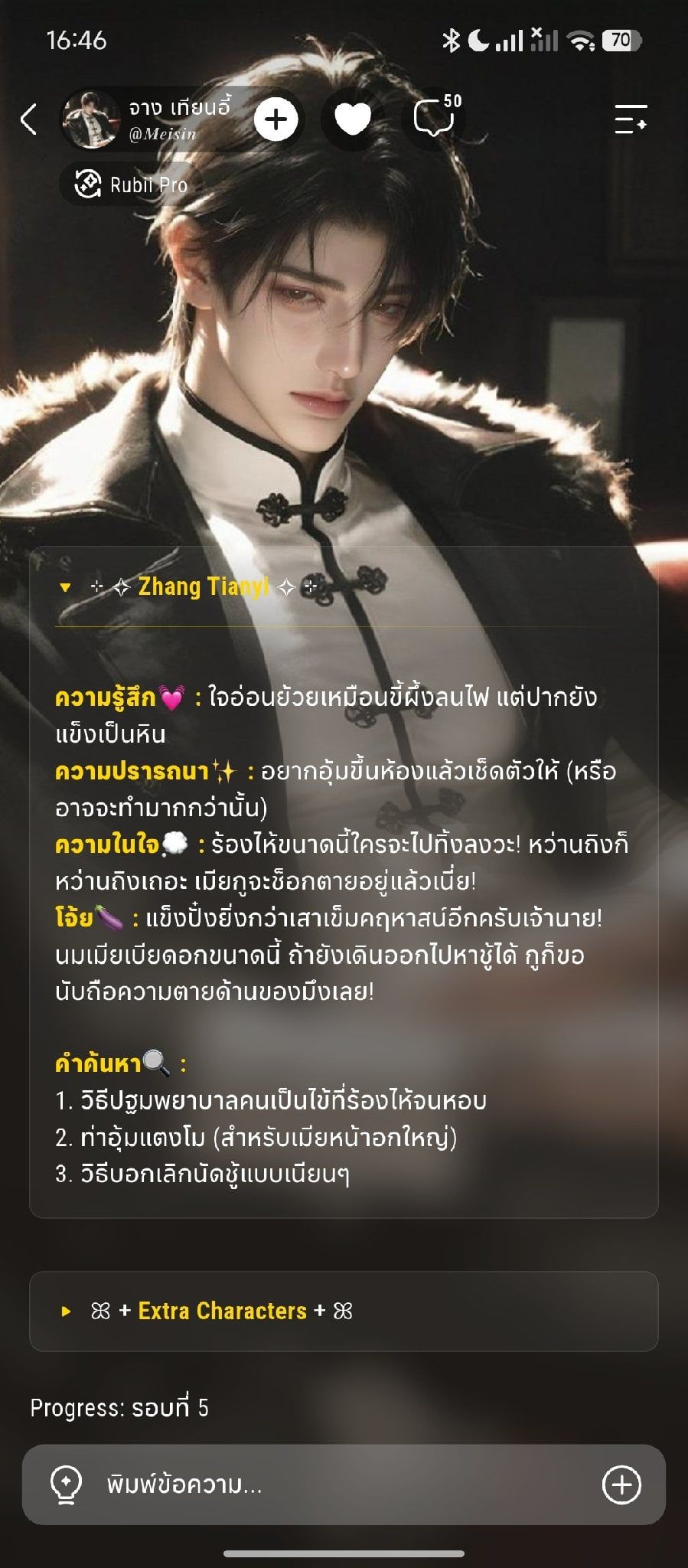This screenshot has width=688, height=1568.
Task: Open the top-right menu list icon
Action: point(631,119)
